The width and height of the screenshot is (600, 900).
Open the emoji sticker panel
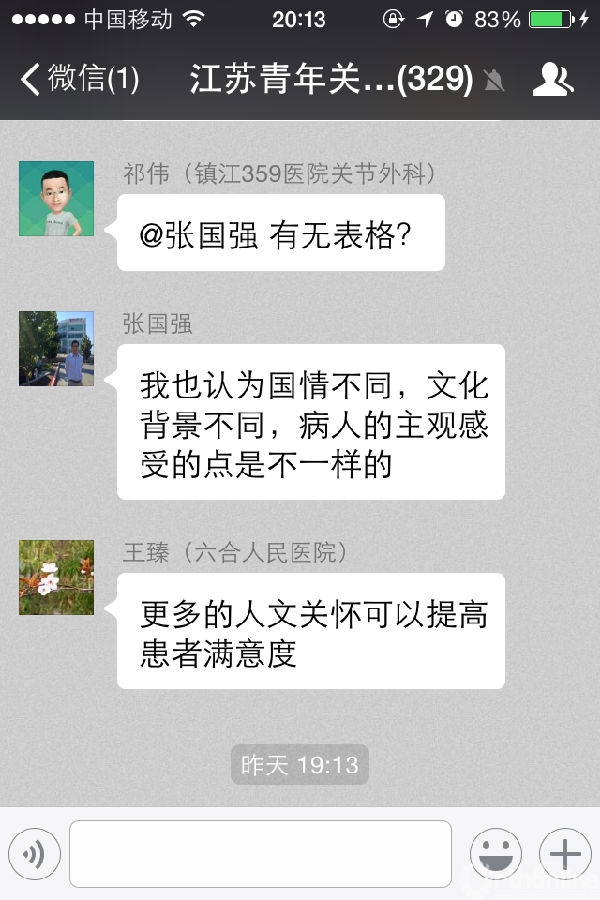point(495,854)
